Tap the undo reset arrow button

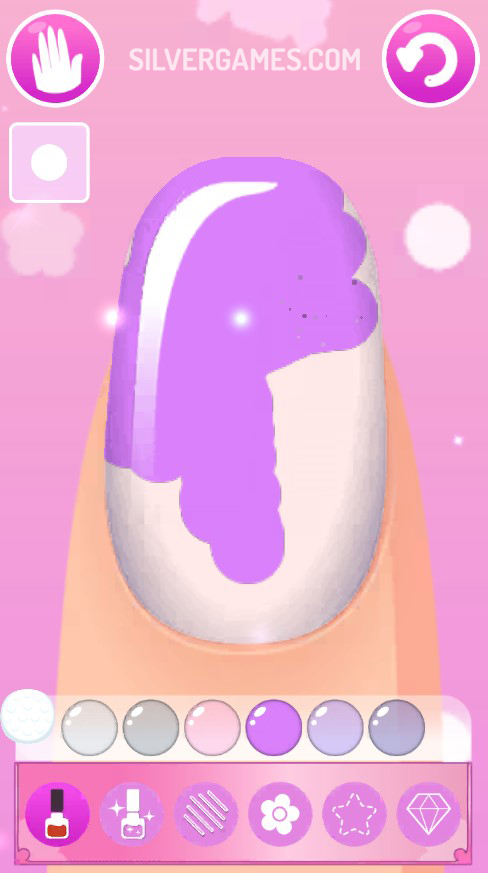coord(431,58)
